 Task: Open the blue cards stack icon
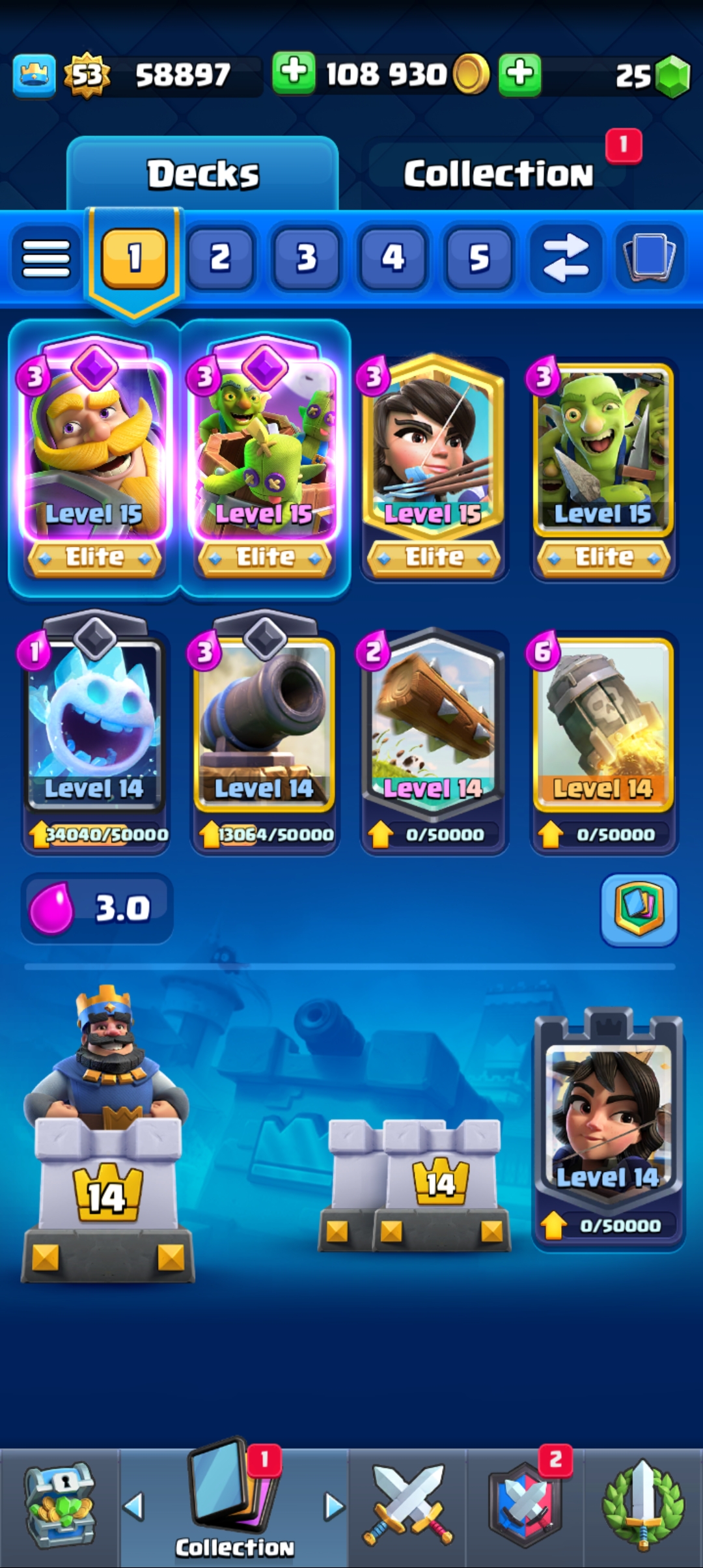tap(650, 259)
